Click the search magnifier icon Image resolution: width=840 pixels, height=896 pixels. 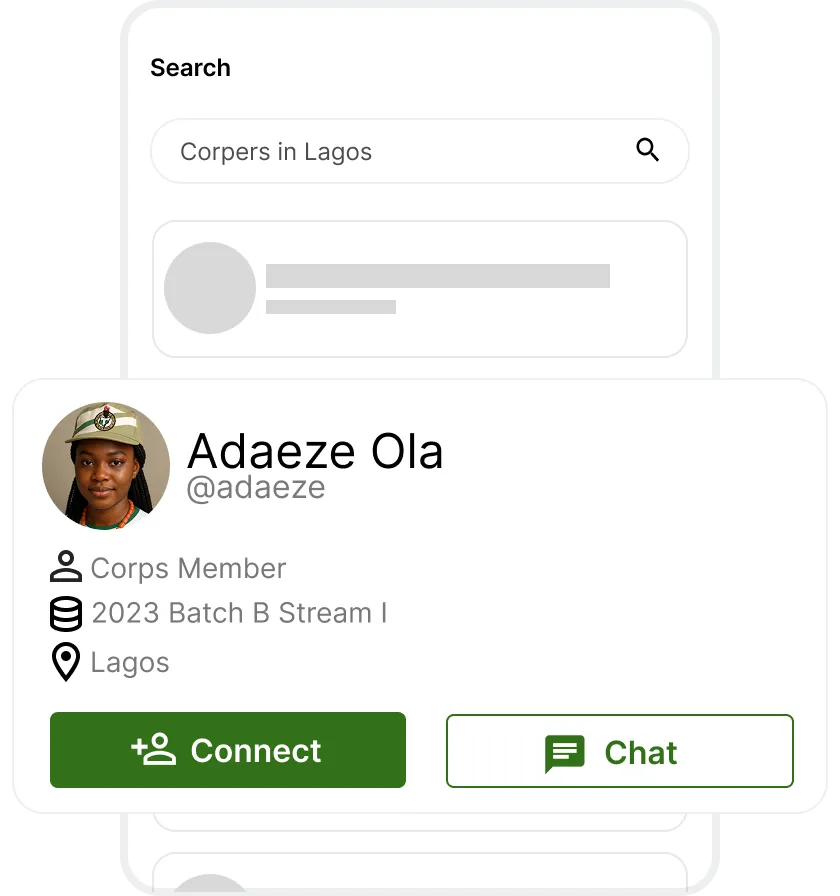click(648, 150)
